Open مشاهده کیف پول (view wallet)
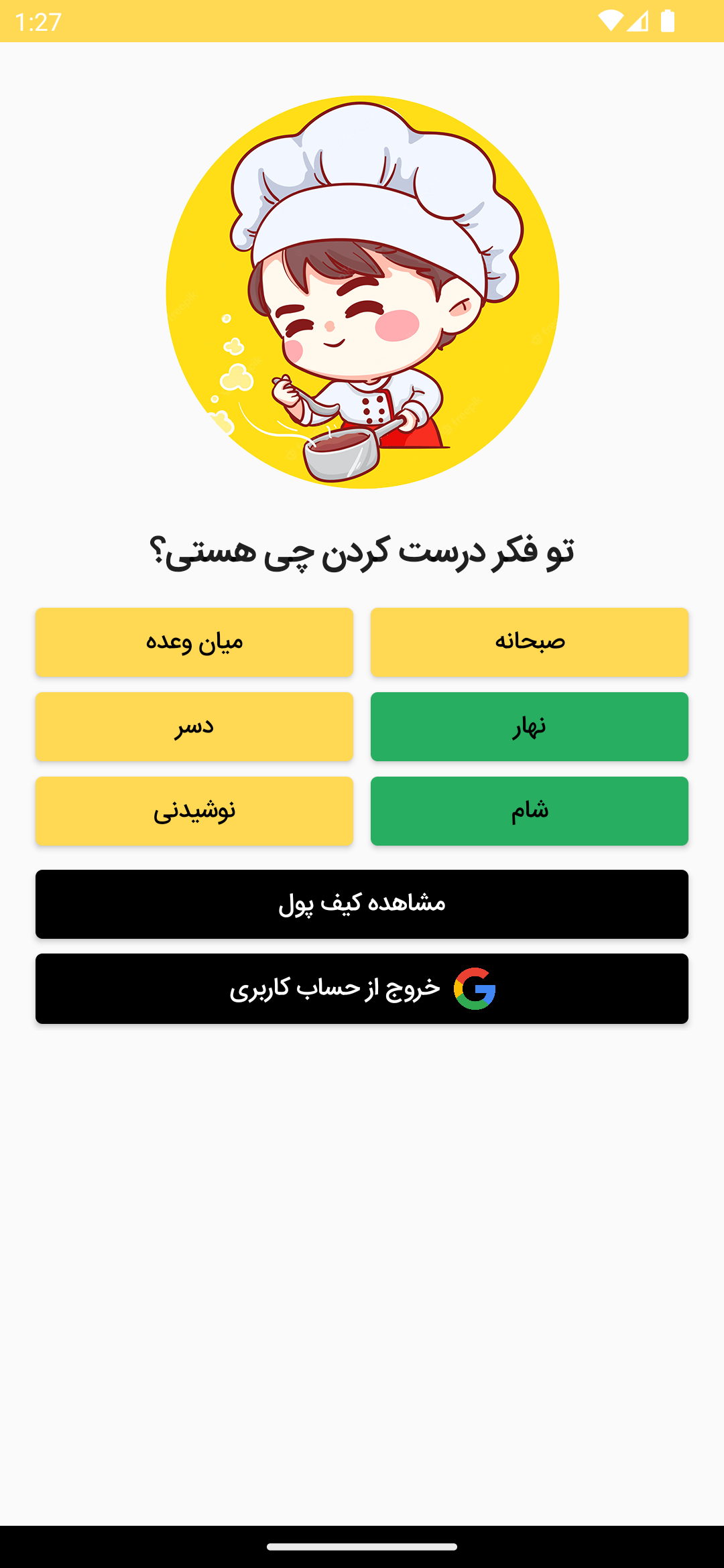The width and height of the screenshot is (724, 1568). click(x=362, y=904)
